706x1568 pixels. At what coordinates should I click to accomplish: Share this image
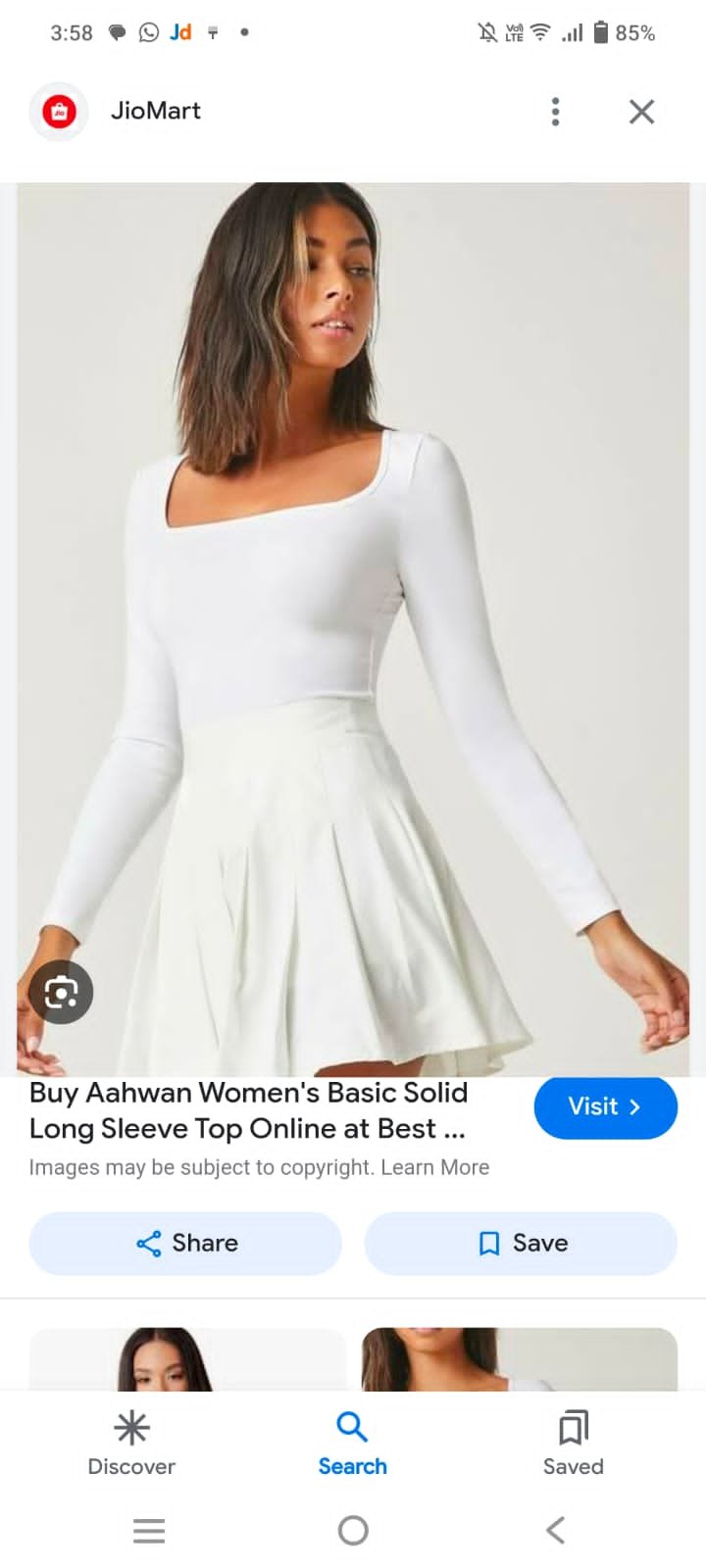(185, 1244)
